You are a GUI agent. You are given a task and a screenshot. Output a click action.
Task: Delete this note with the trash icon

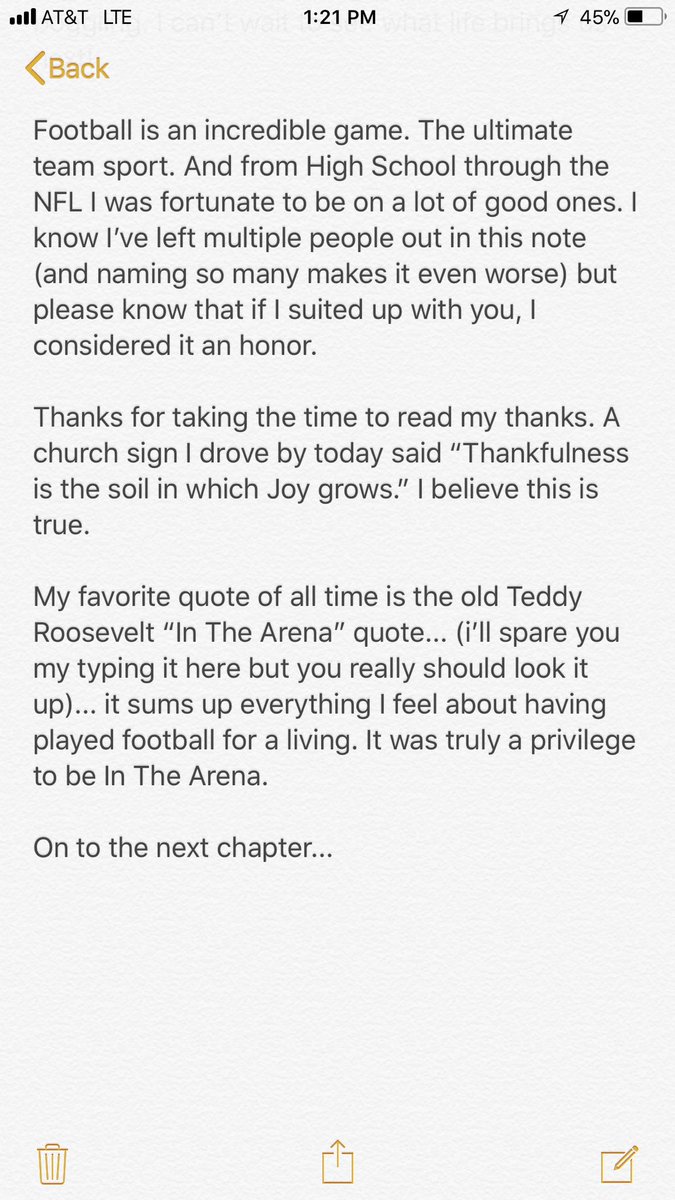pos(52,1163)
